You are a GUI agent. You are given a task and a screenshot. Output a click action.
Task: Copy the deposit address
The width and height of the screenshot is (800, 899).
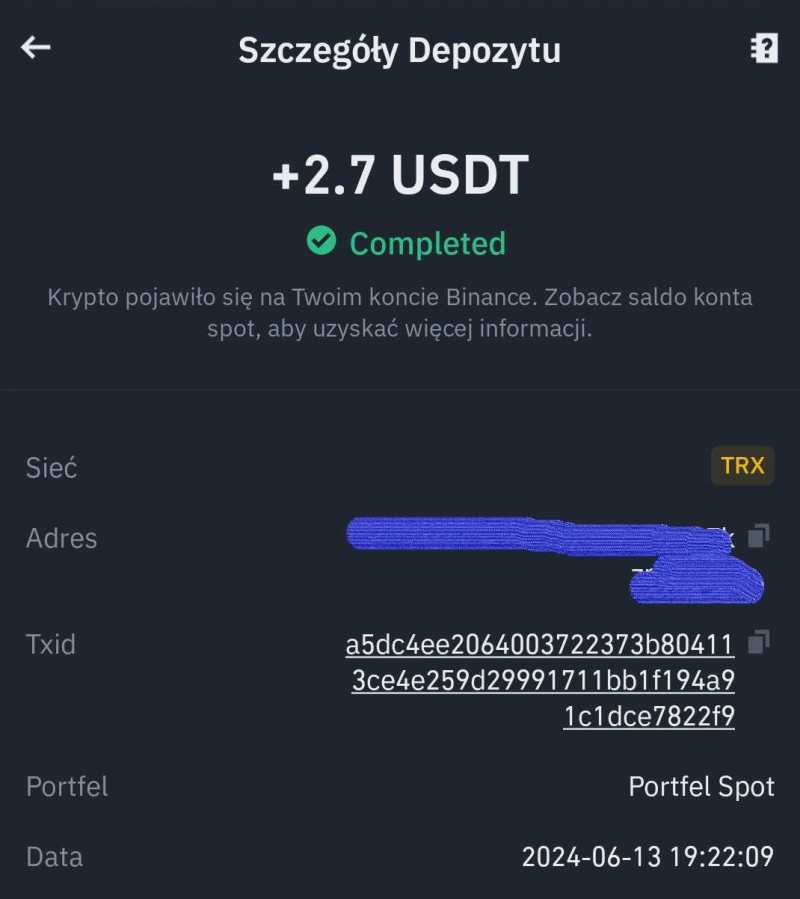(x=759, y=537)
